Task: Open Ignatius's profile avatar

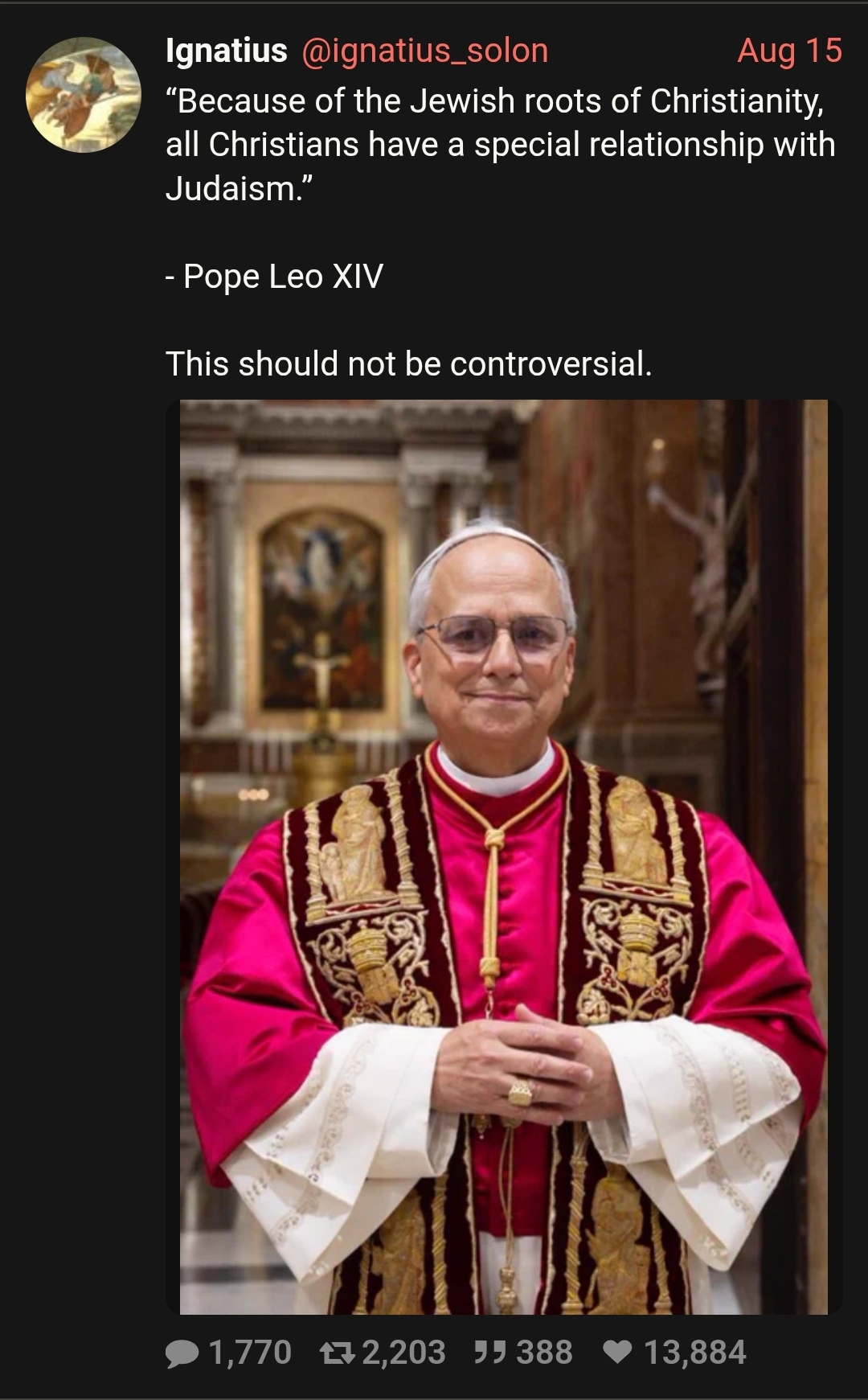Action: 84,95
